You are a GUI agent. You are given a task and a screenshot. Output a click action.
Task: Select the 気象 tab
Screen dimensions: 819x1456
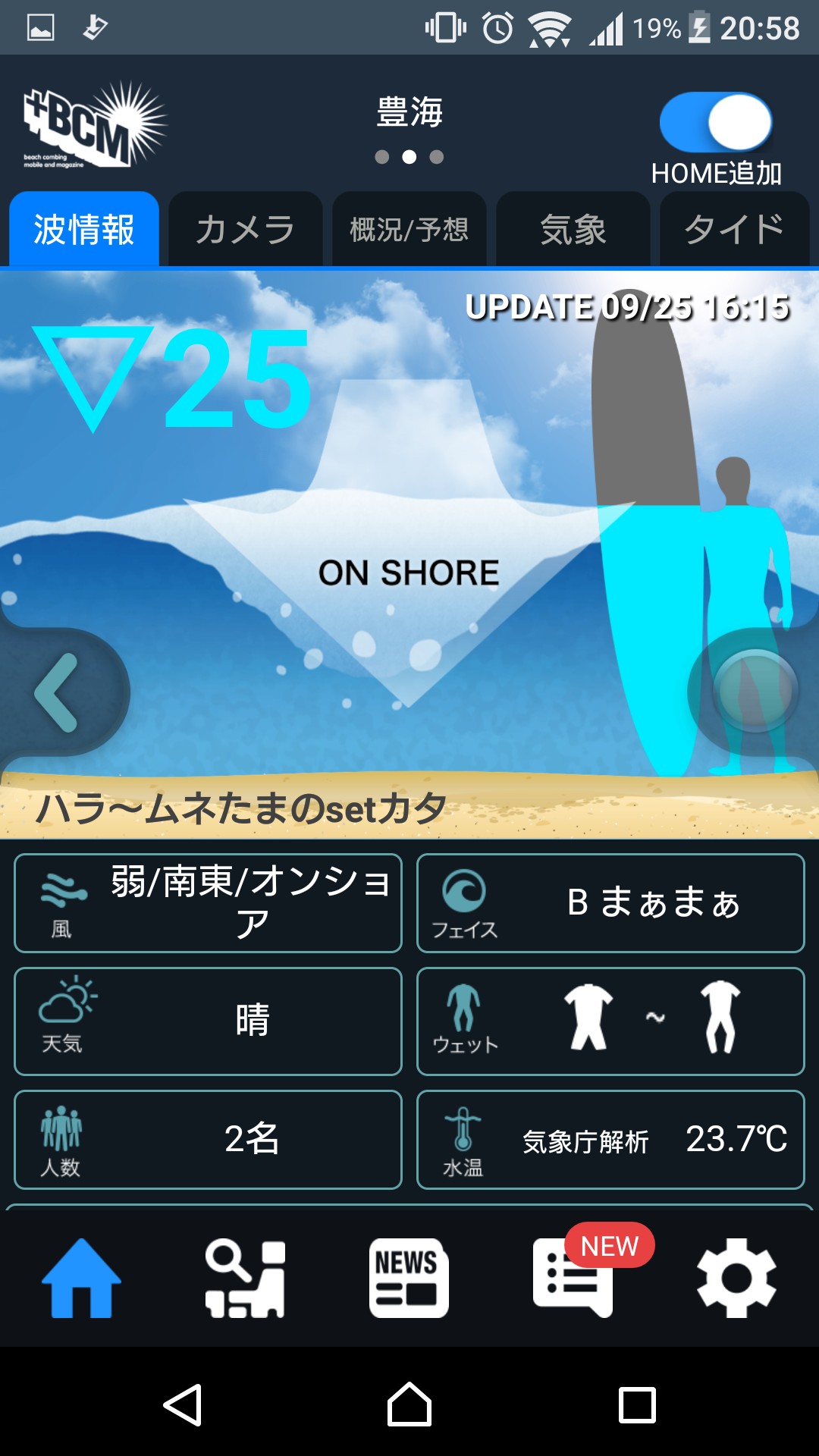573,229
